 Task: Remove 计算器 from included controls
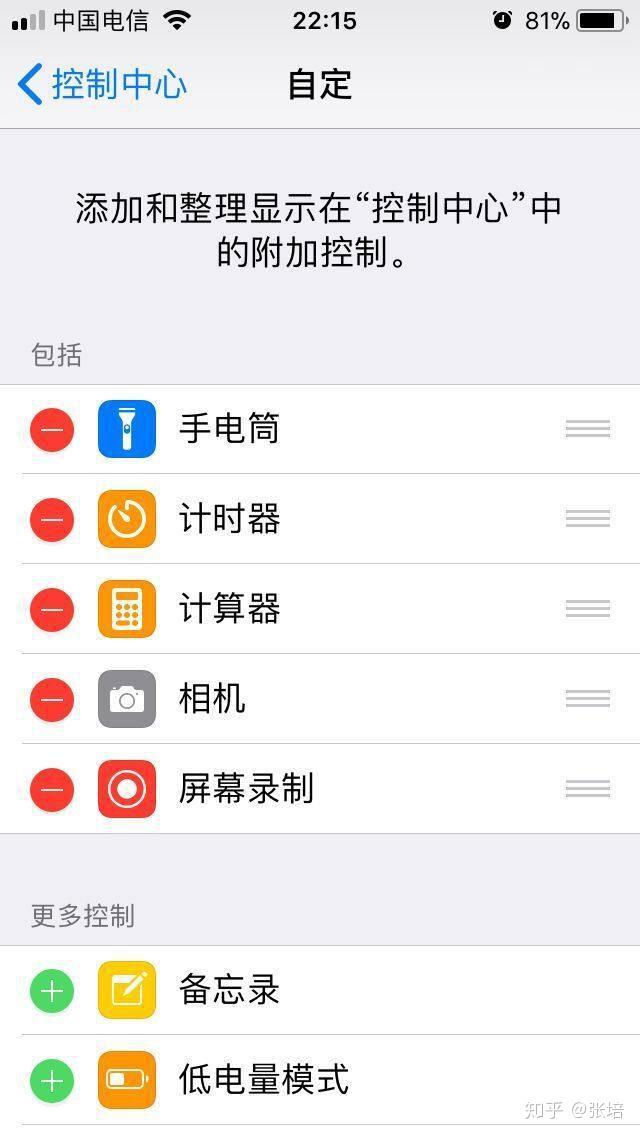click(x=51, y=609)
